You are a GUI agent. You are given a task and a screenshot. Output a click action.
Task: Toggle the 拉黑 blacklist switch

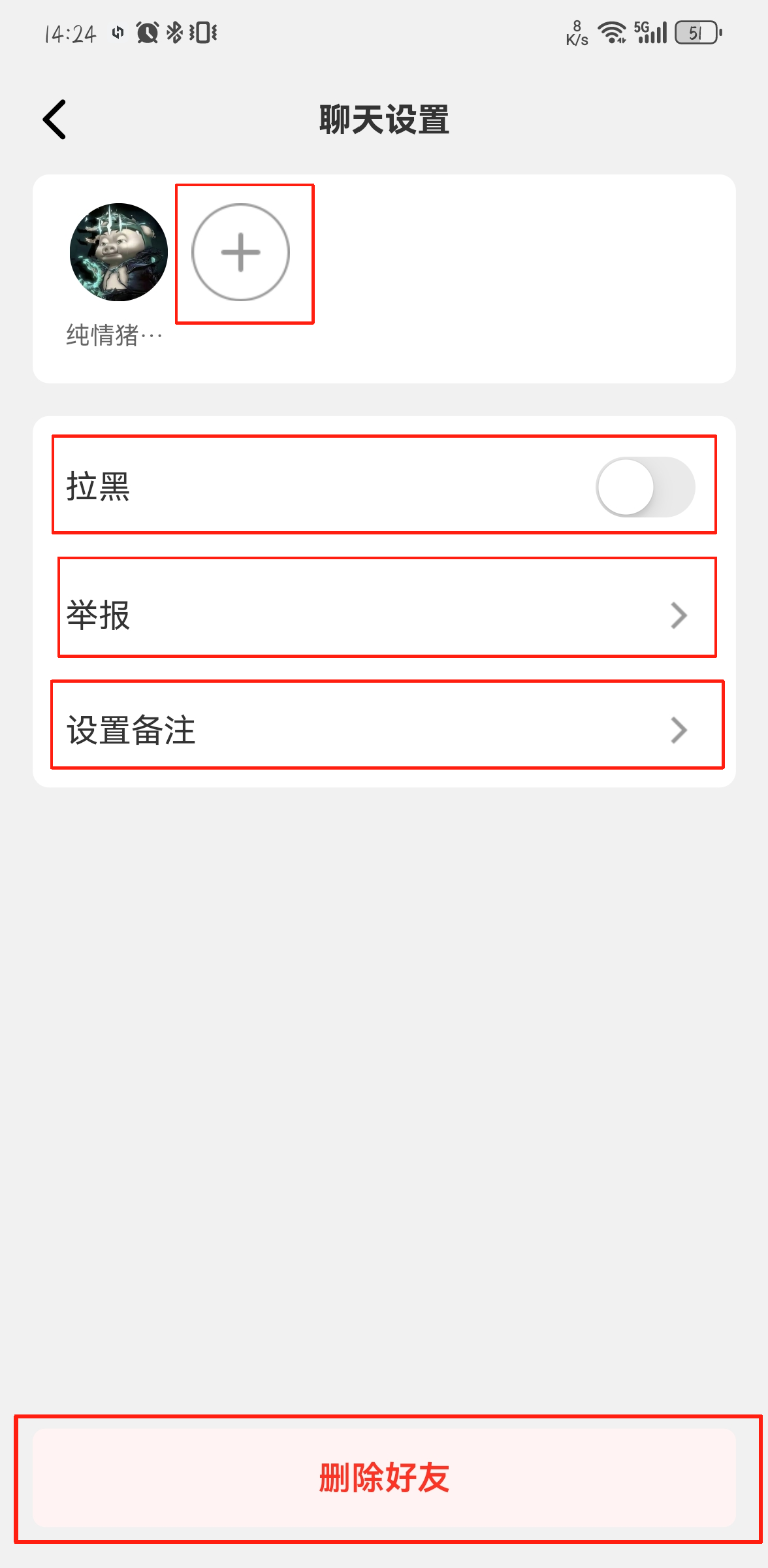[645, 487]
